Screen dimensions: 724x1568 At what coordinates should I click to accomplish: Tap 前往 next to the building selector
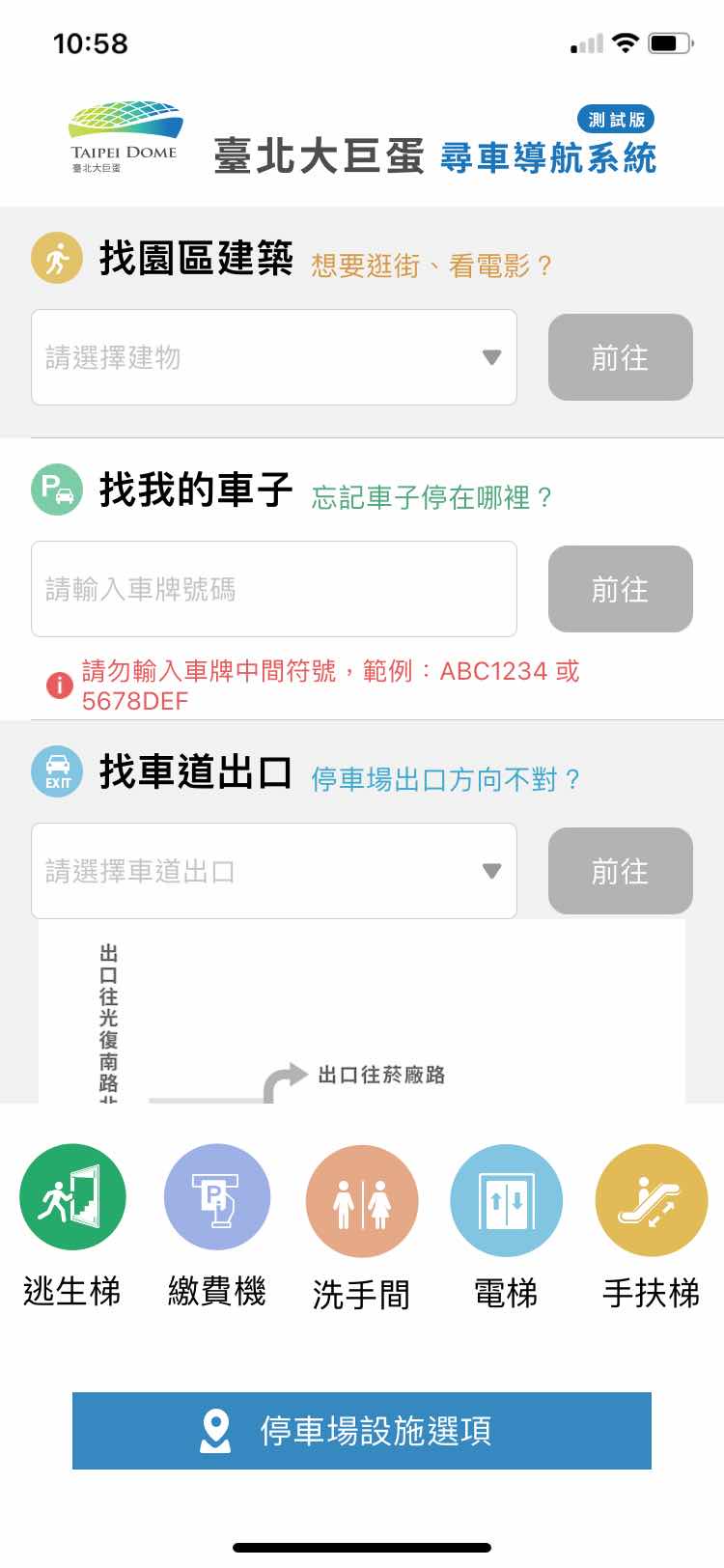point(620,357)
